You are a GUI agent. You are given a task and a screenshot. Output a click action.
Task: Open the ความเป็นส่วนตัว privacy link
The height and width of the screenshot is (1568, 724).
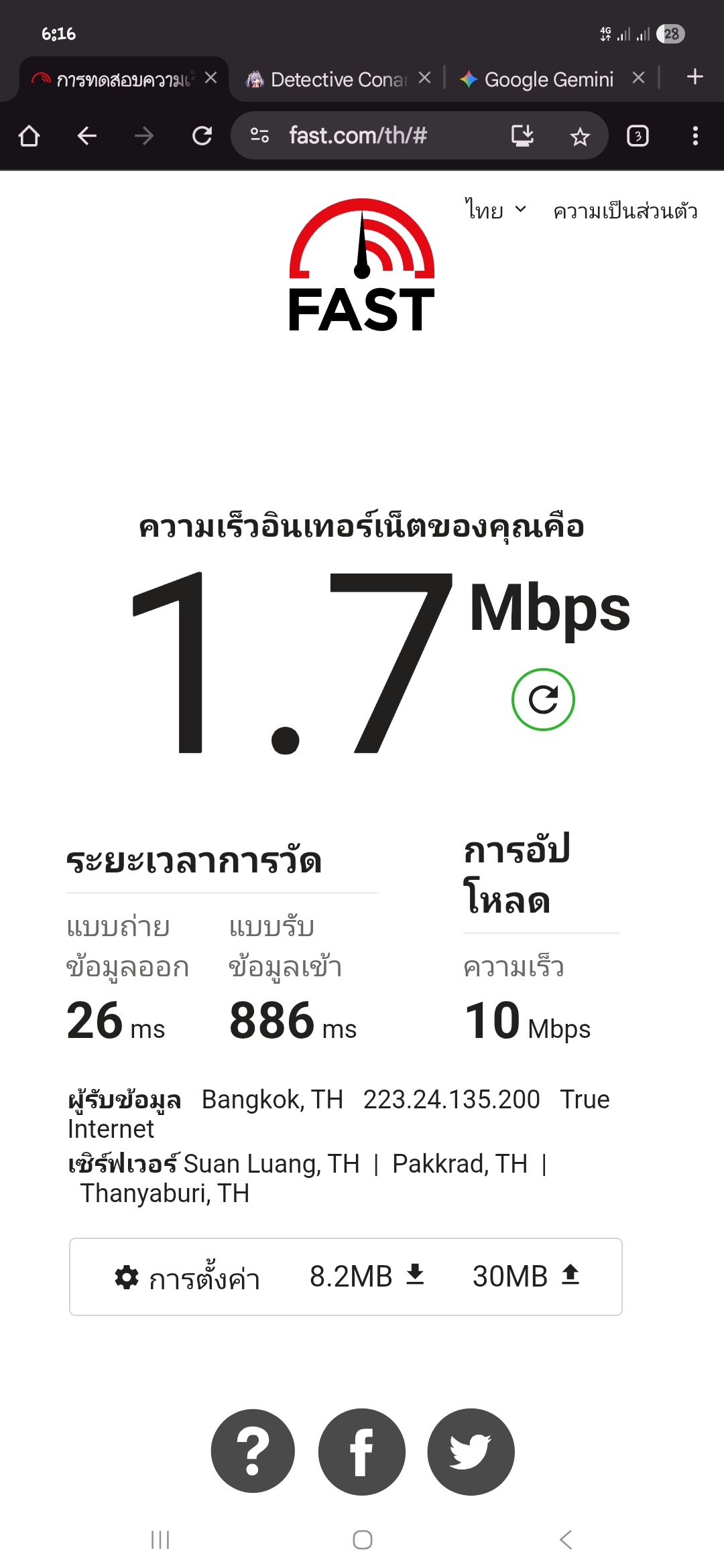(x=625, y=211)
